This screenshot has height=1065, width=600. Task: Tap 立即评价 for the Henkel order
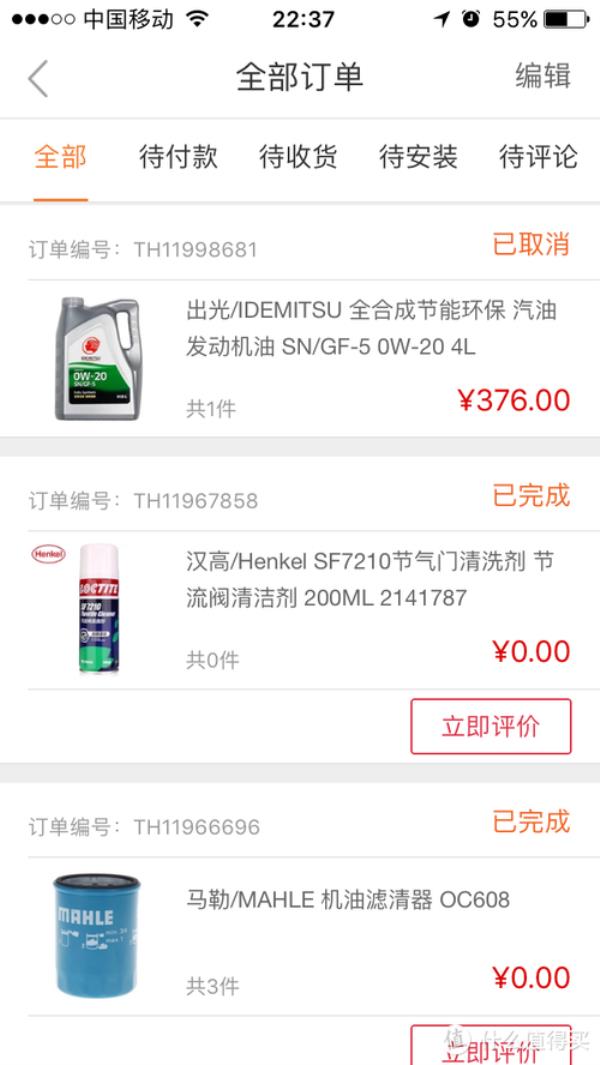[490, 726]
